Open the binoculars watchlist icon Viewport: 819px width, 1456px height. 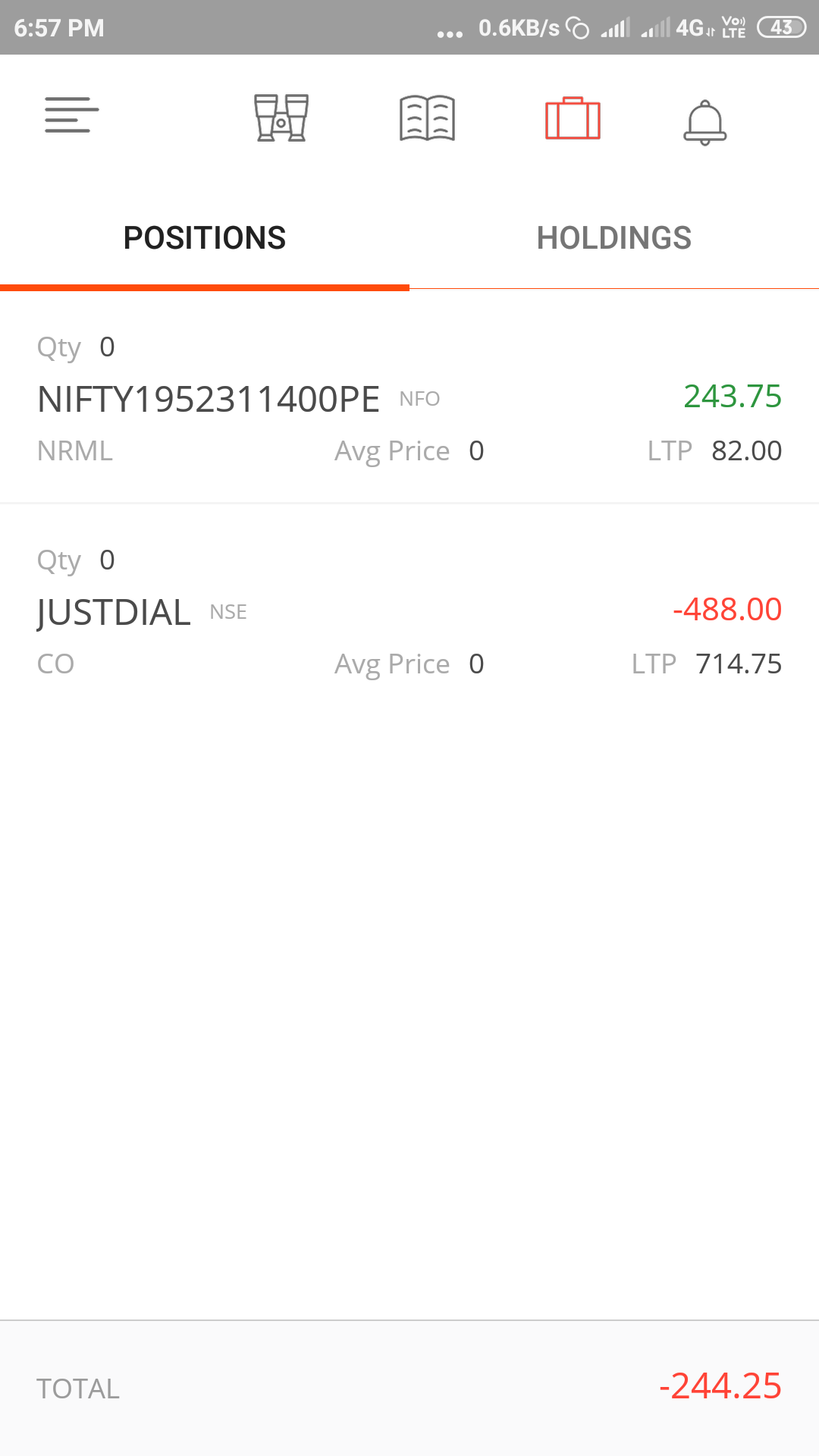coord(281,118)
